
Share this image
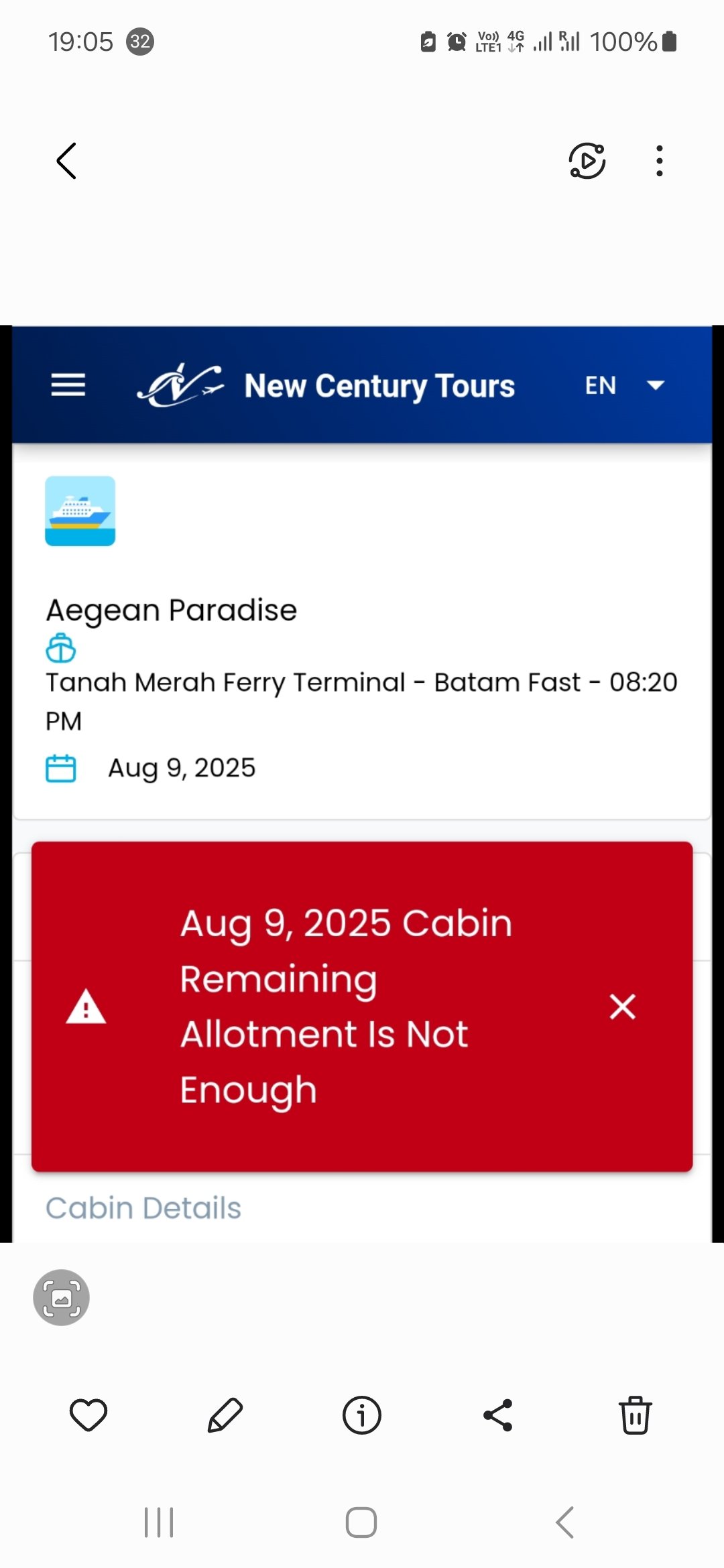[498, 1415]
